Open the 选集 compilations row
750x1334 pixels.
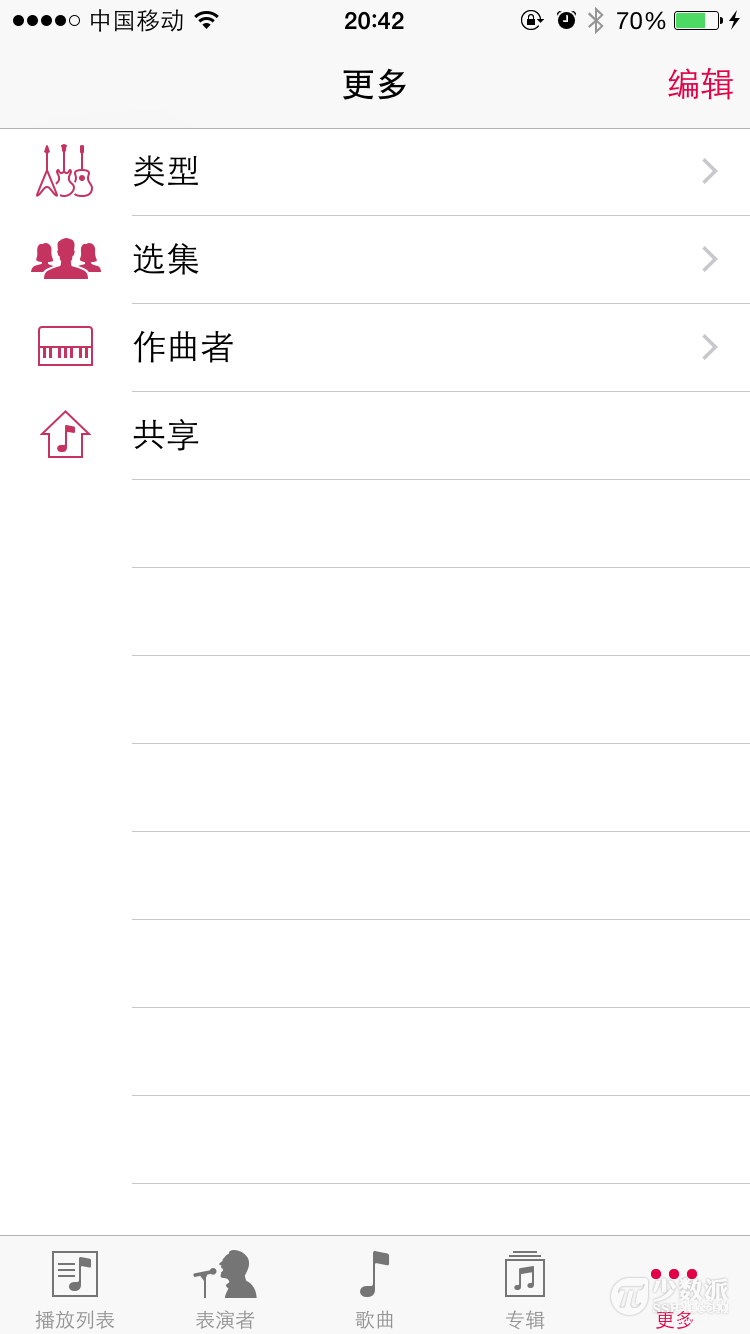tap(375, 260)
